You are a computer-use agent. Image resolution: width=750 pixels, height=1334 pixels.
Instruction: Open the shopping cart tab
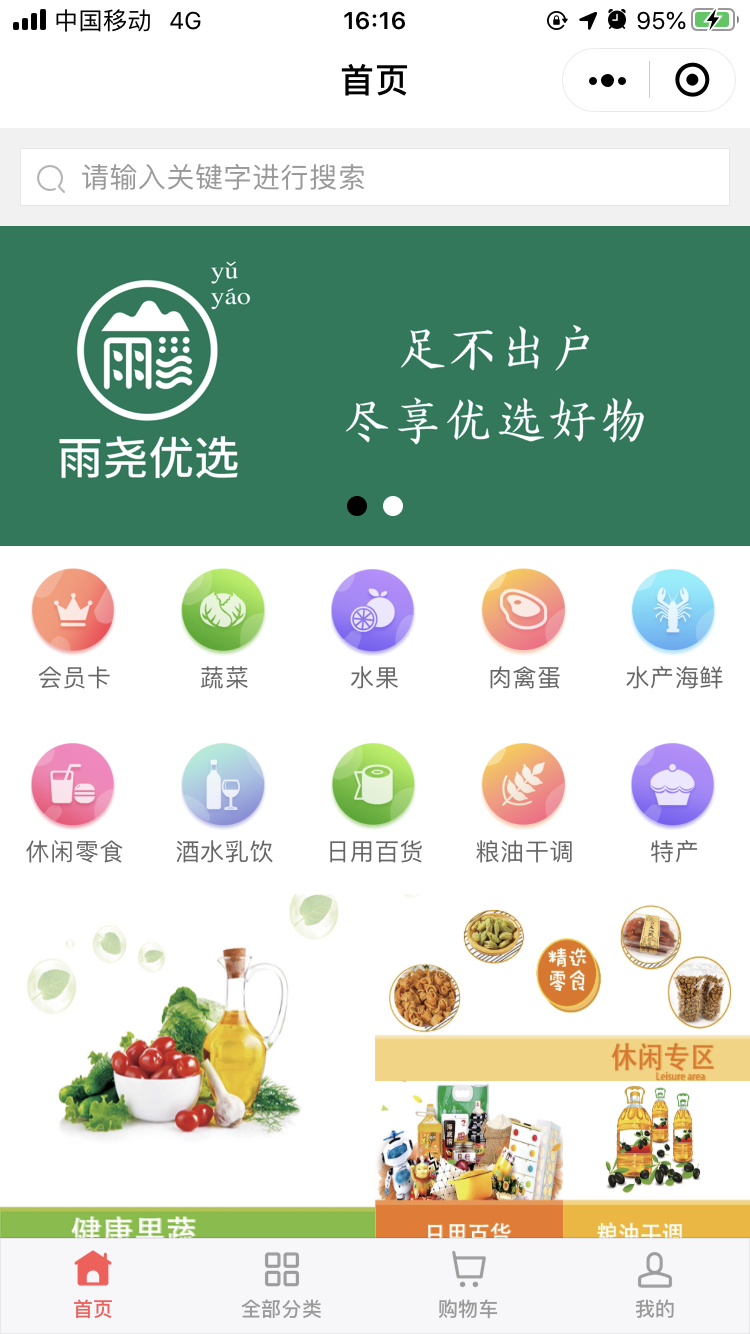467,1285
